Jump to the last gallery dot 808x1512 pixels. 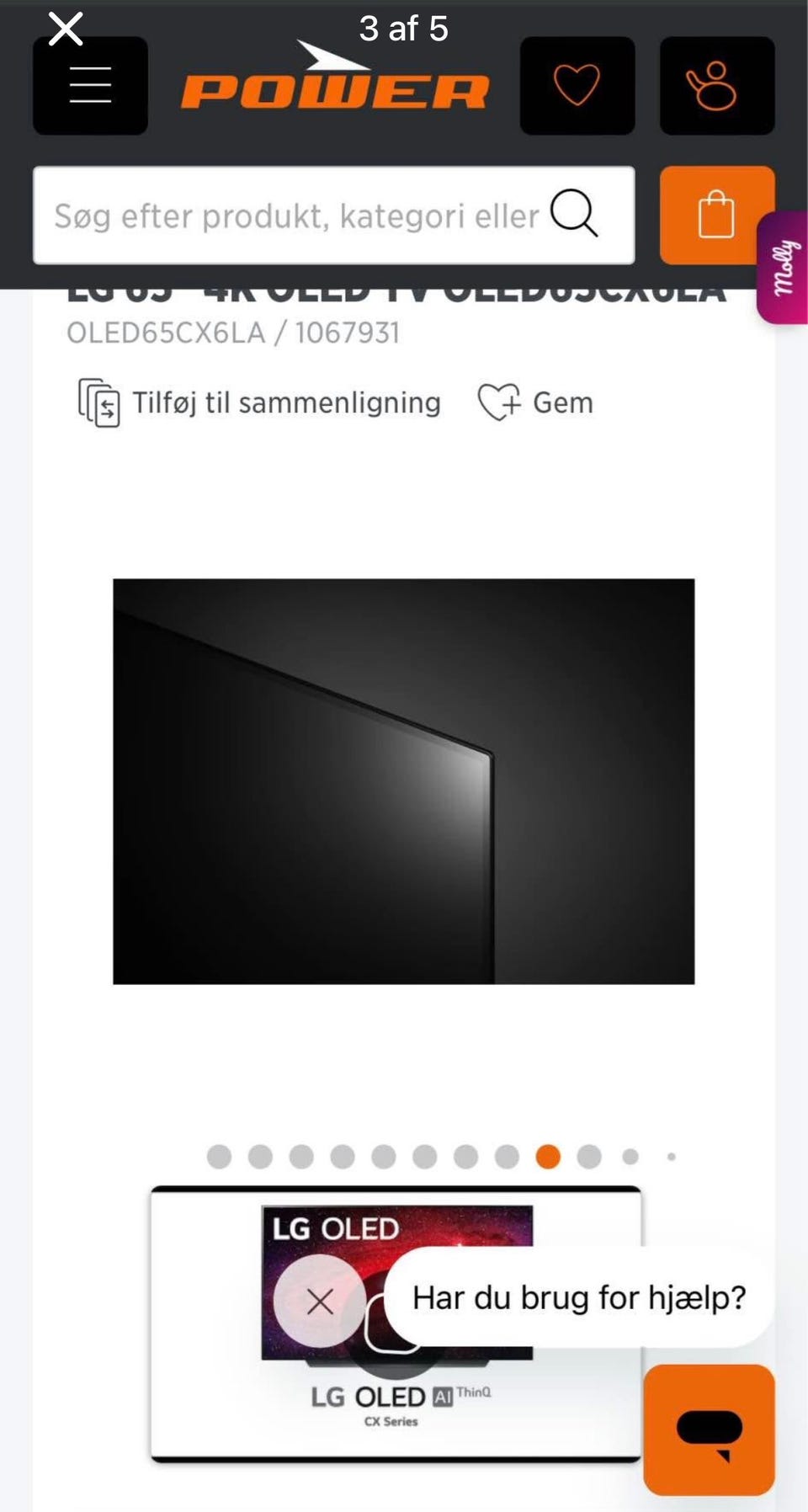[671, 1158]
